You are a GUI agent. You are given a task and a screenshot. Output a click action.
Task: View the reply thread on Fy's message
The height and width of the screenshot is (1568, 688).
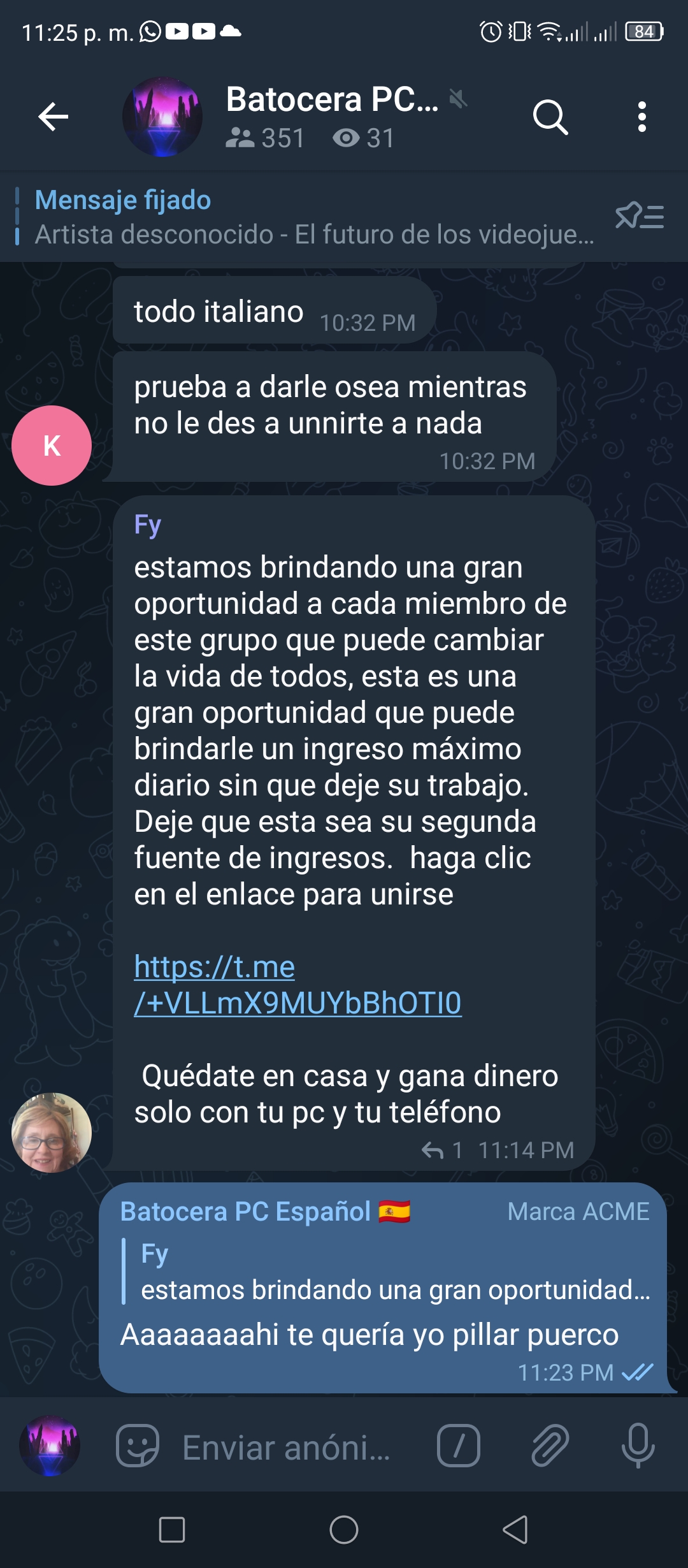click(x=441, y=1150)
